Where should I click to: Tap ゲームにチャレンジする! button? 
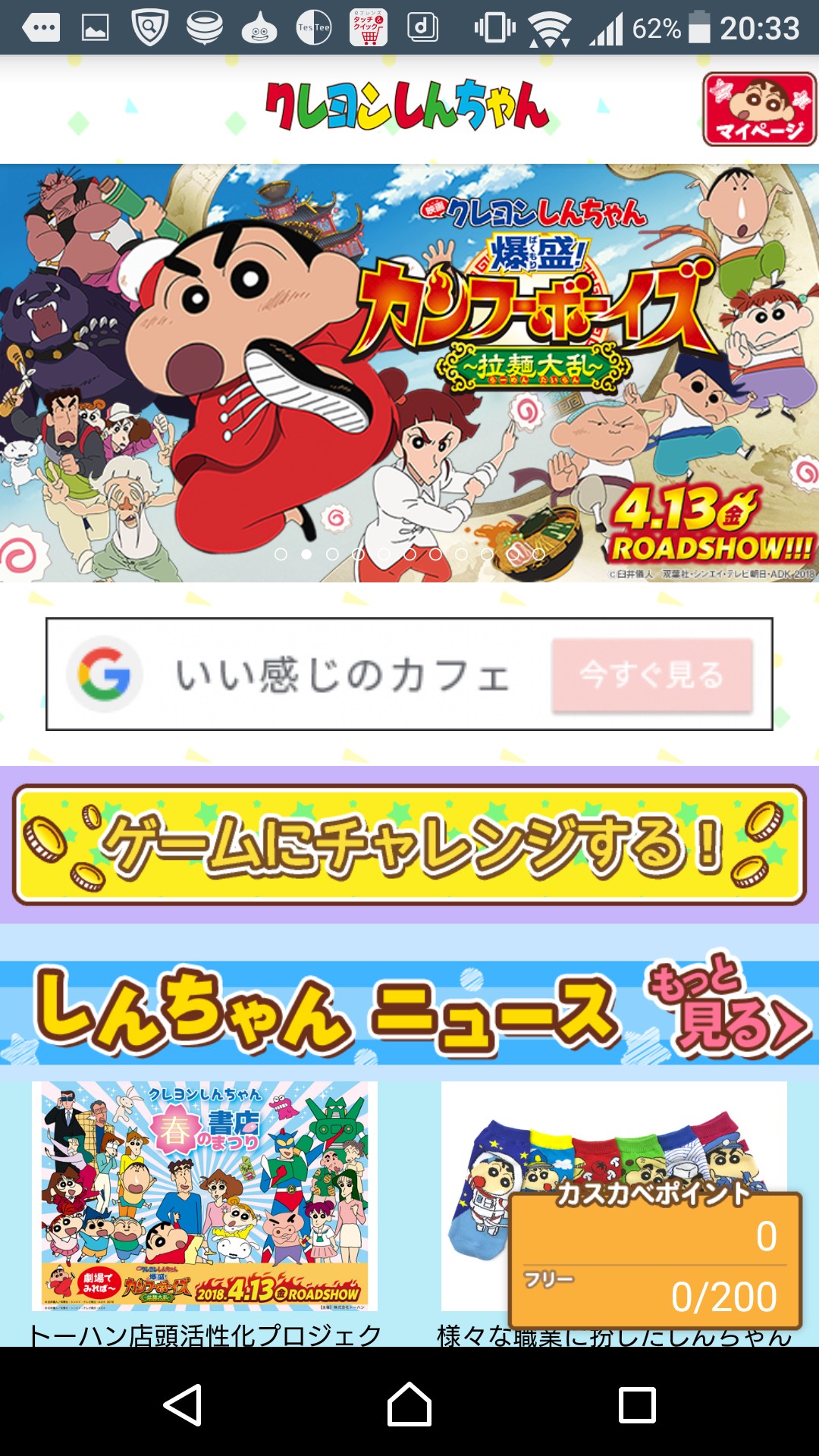tap(409, 845)
